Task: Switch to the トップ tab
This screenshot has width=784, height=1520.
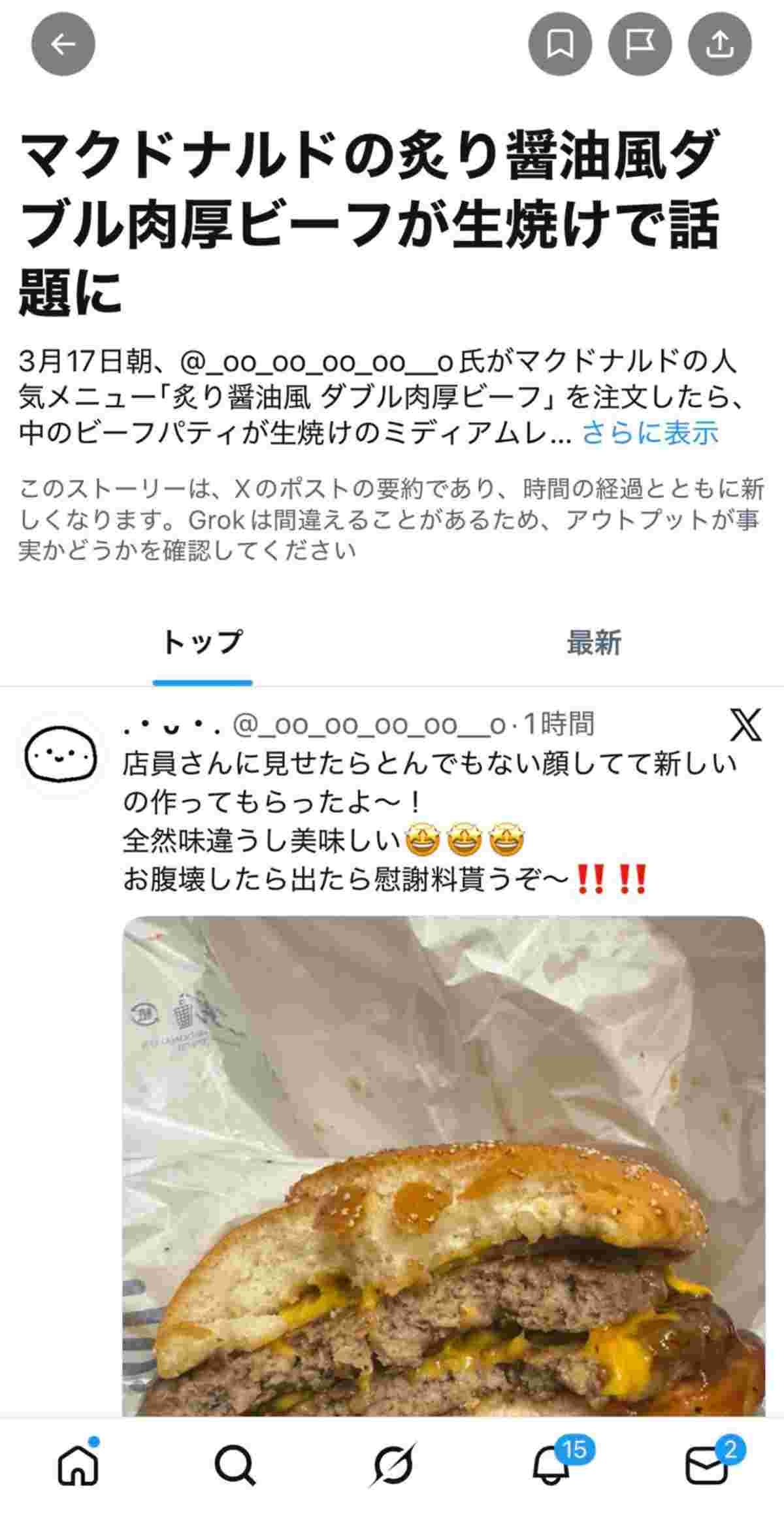Action: [203, 643]
